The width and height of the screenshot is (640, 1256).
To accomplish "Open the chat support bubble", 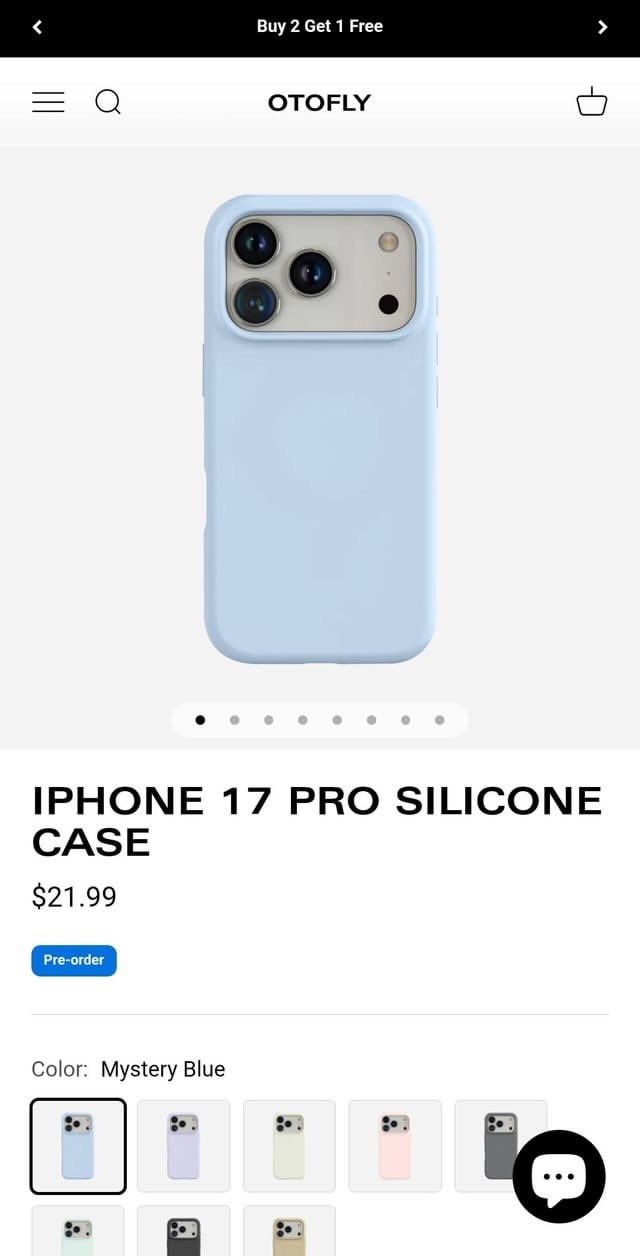I will coord(559,1176).
